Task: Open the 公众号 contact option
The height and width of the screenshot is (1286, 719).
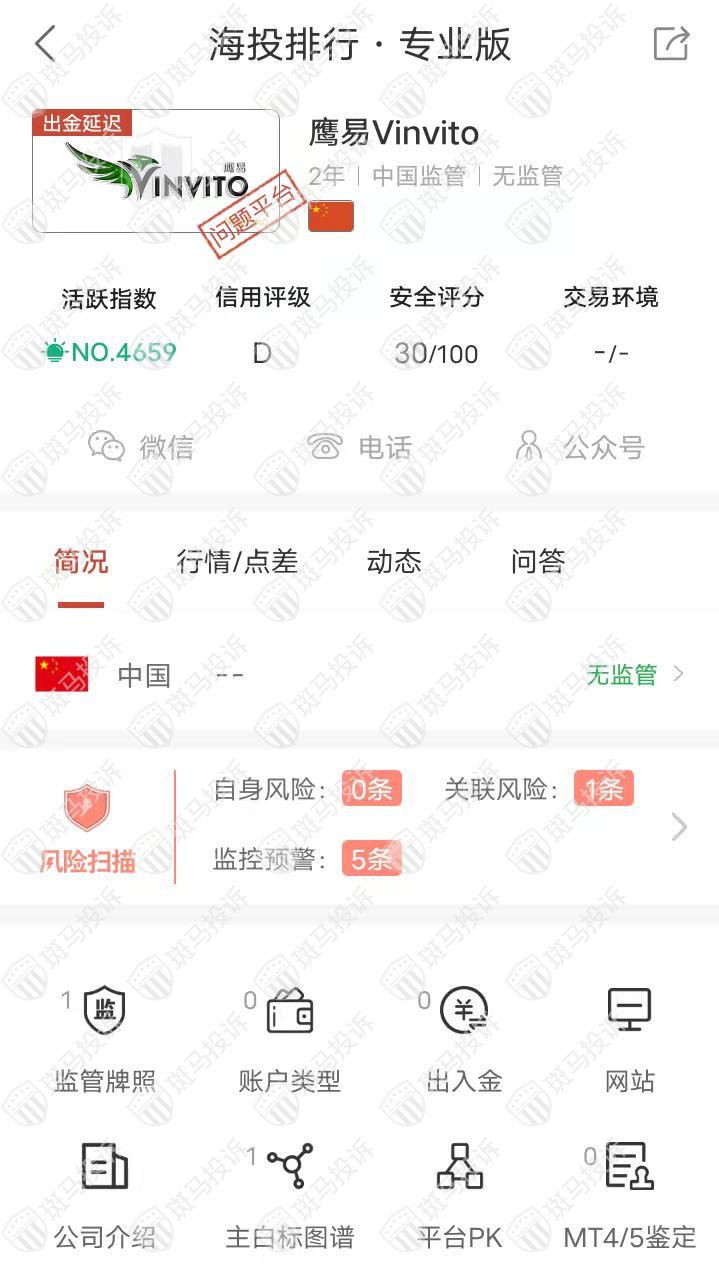Action: coord(579,446)
